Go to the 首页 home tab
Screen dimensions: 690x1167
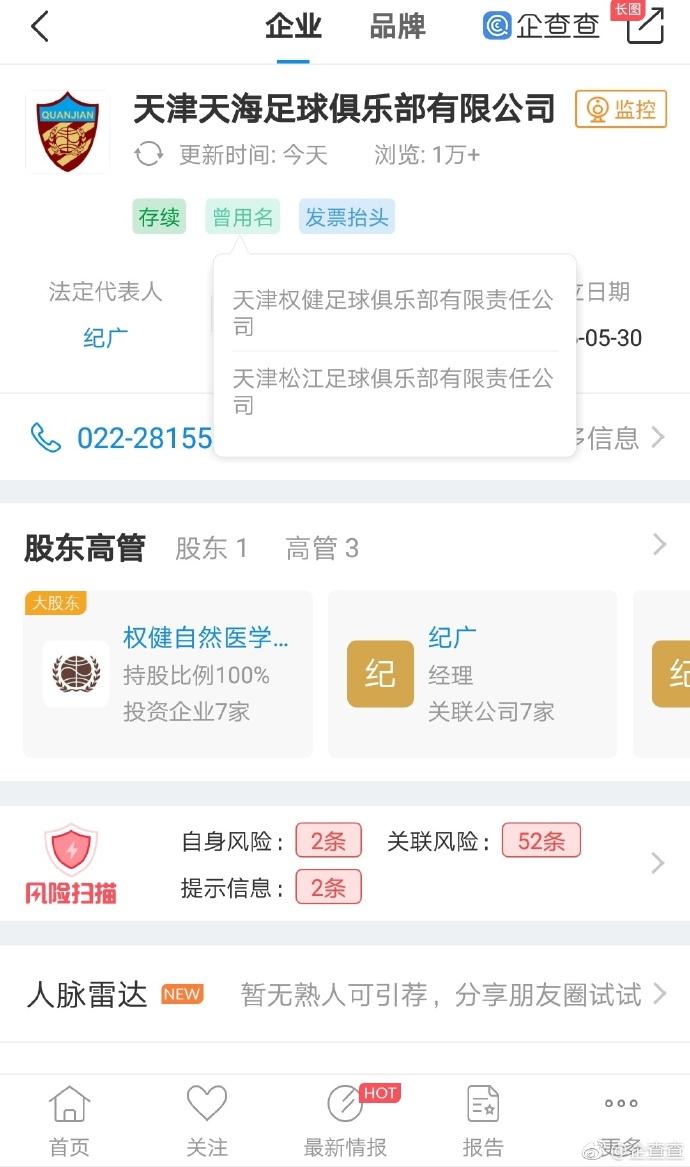click(69, 1121)
